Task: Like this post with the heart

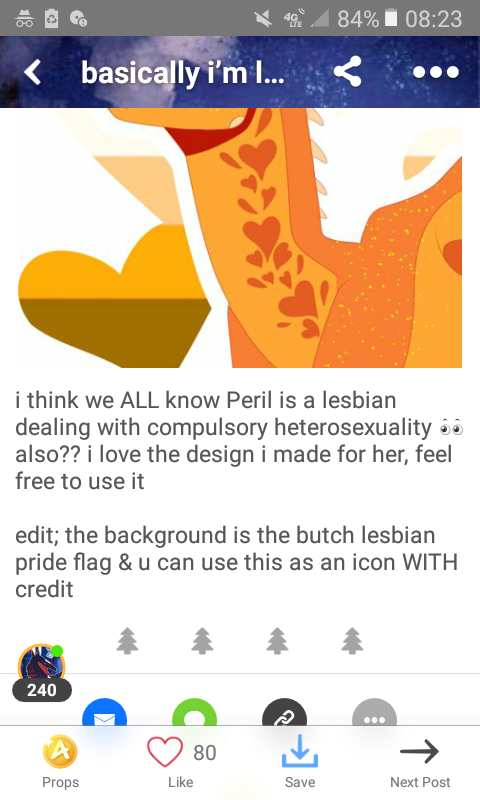Action: coord(181,761)
